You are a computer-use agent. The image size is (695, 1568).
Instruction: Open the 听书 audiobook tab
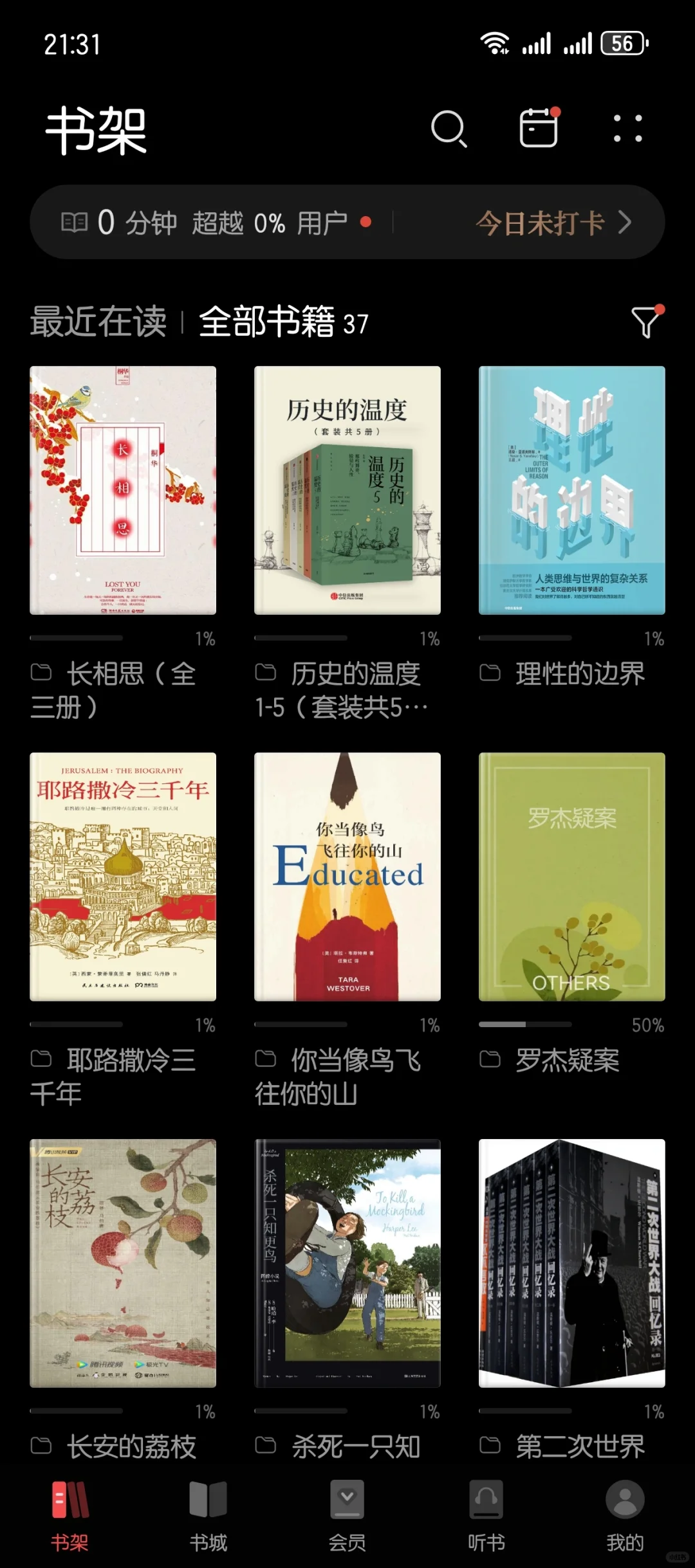click(x=486, y=1514)
